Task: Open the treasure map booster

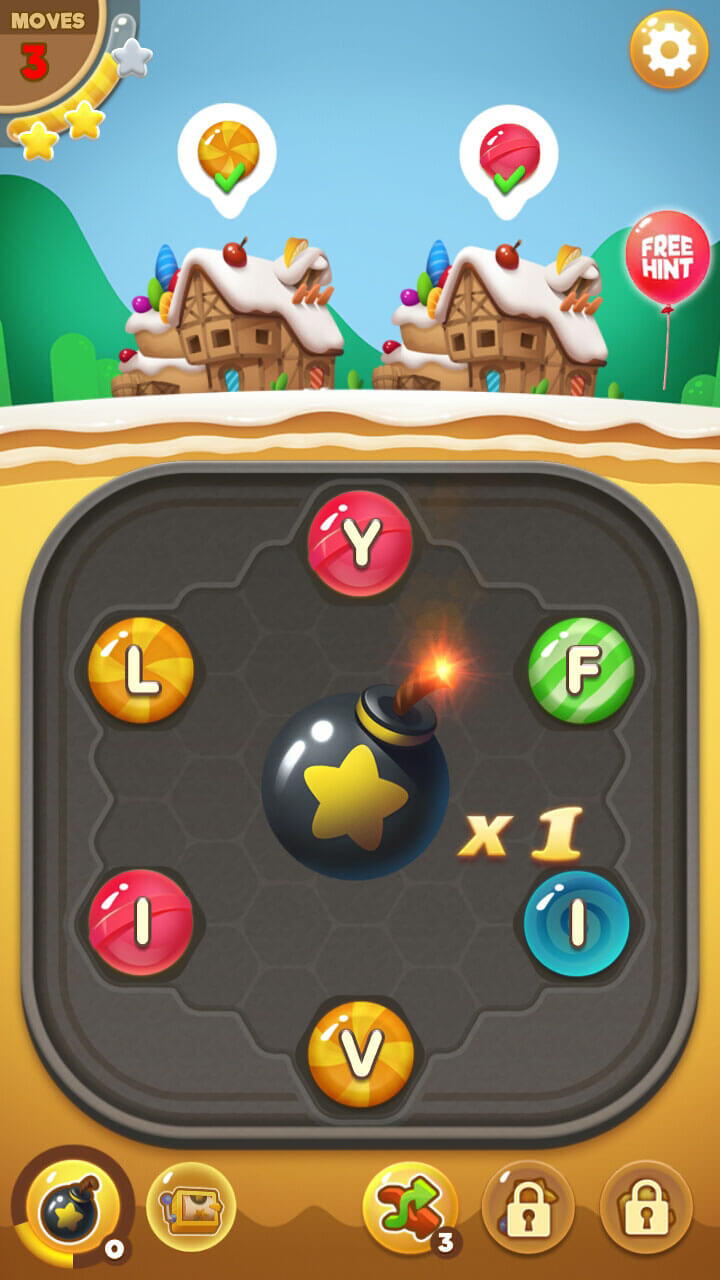Action: tap(191, 1207)
